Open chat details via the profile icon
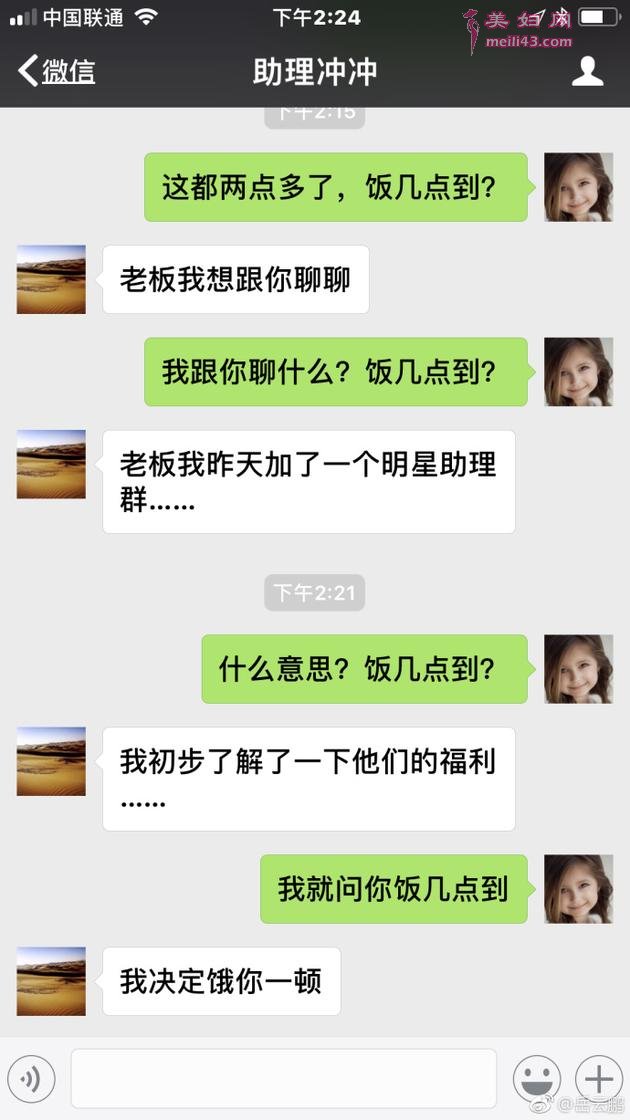630x1120 pixels. pyautogui.click(x=587, y=71)
